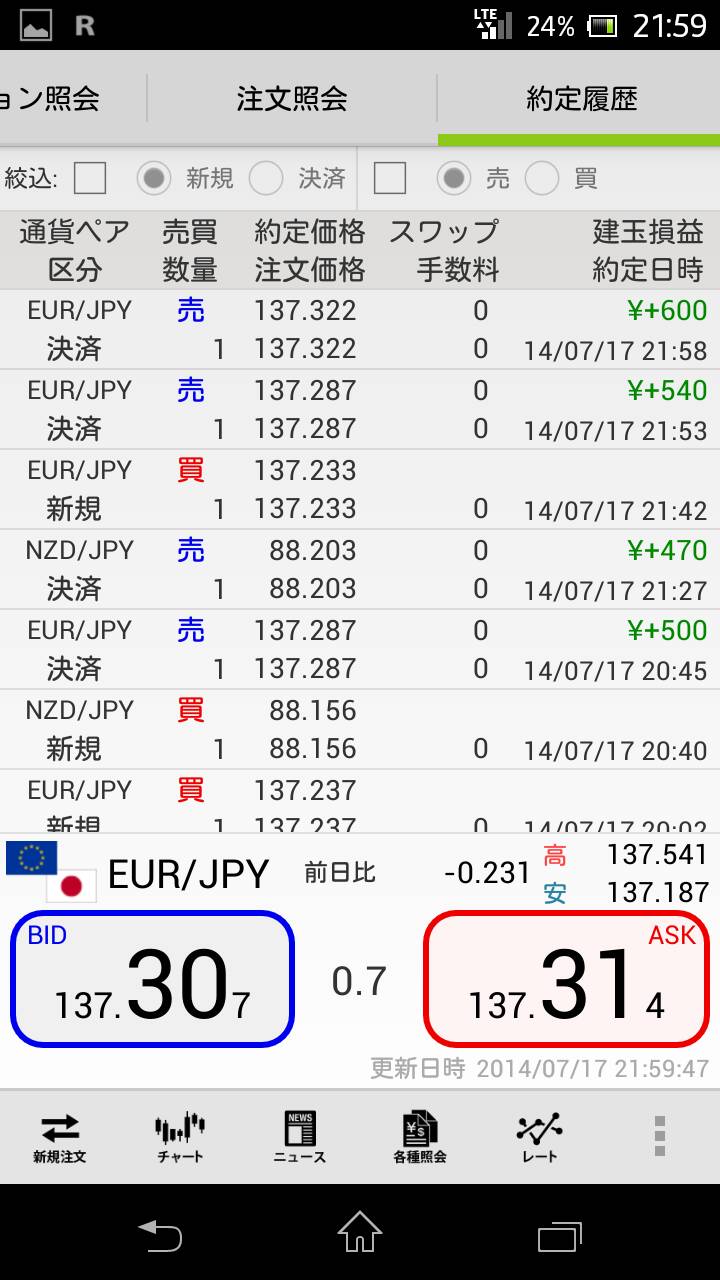
Task: Open the レート screen
Action: click(x=540, y=1138)
